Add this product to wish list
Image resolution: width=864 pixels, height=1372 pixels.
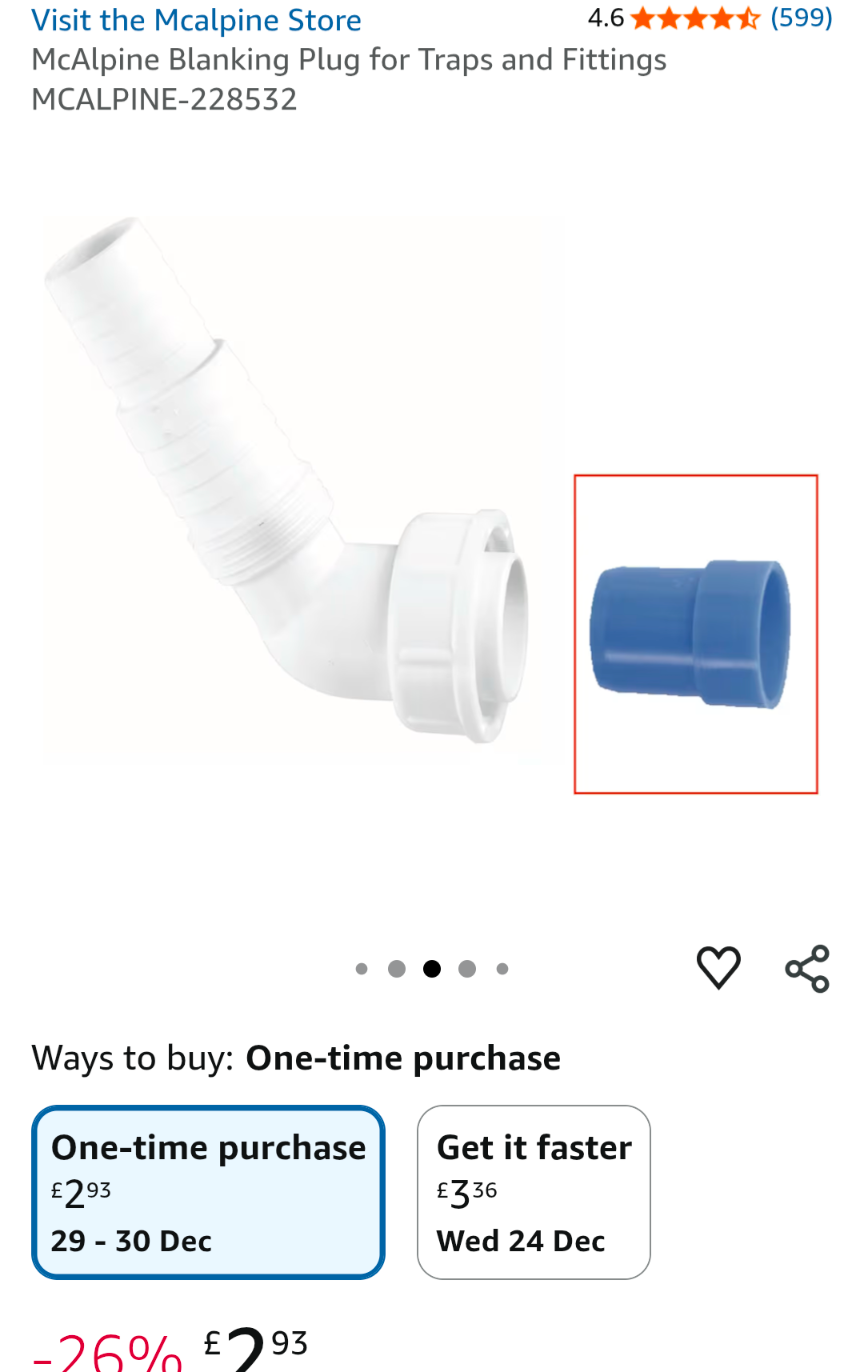718,967
